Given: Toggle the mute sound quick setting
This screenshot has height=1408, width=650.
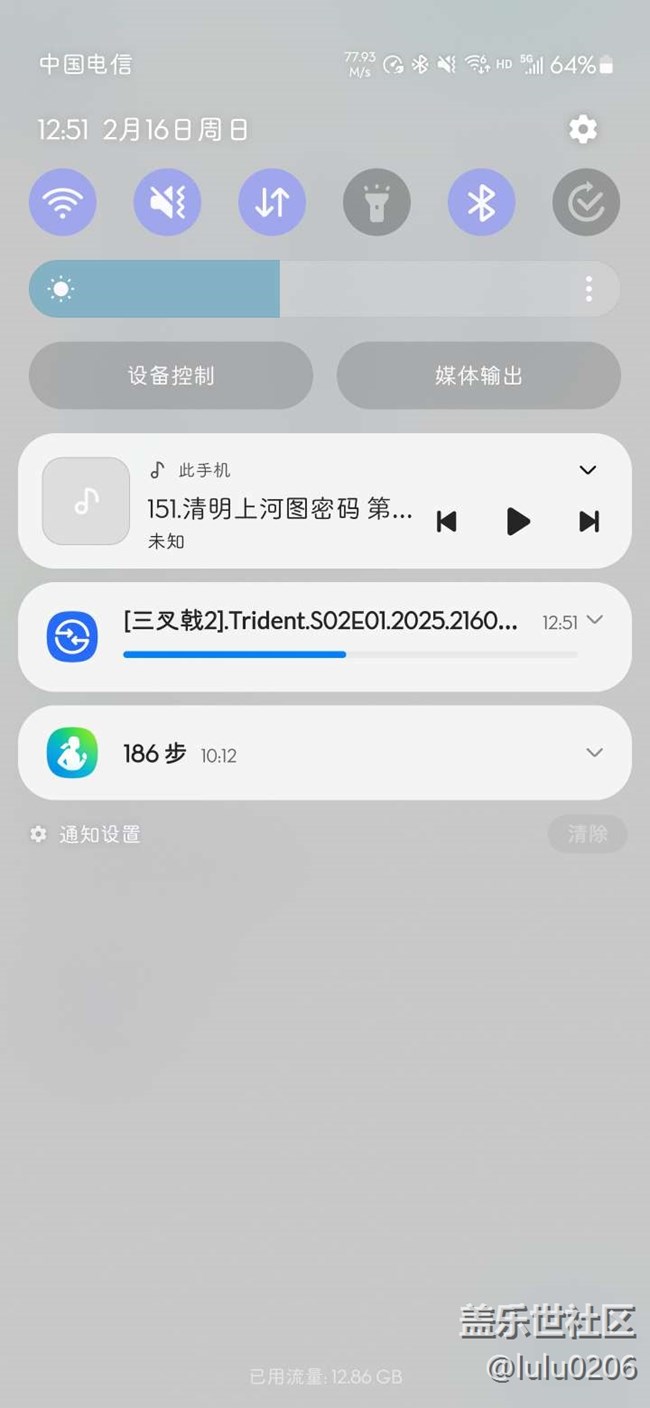Looking at the screenshot, I should pos(167,202).
